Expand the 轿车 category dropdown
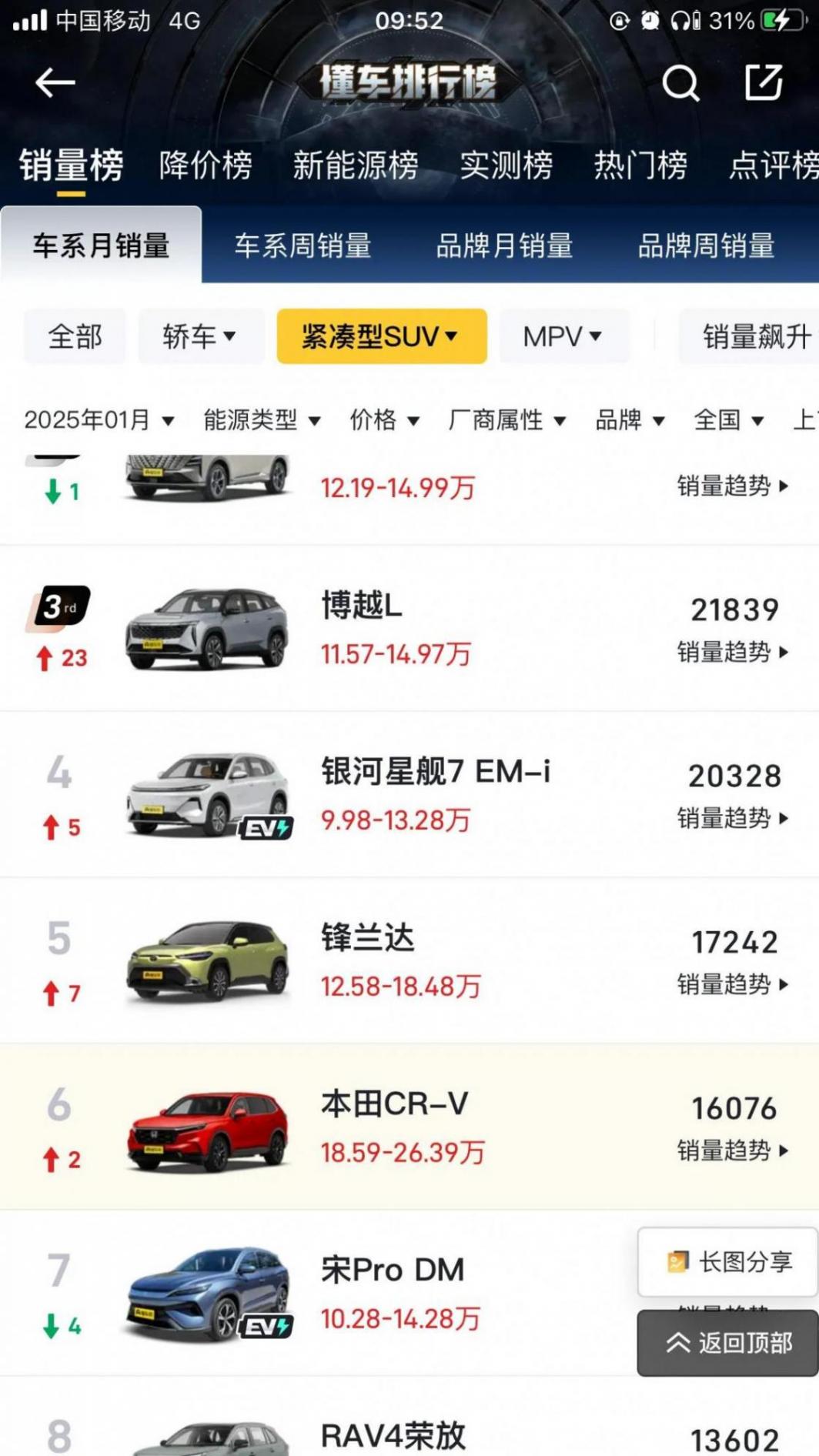The height and width of the screenshot is (1456, 819). pos(199,336)
